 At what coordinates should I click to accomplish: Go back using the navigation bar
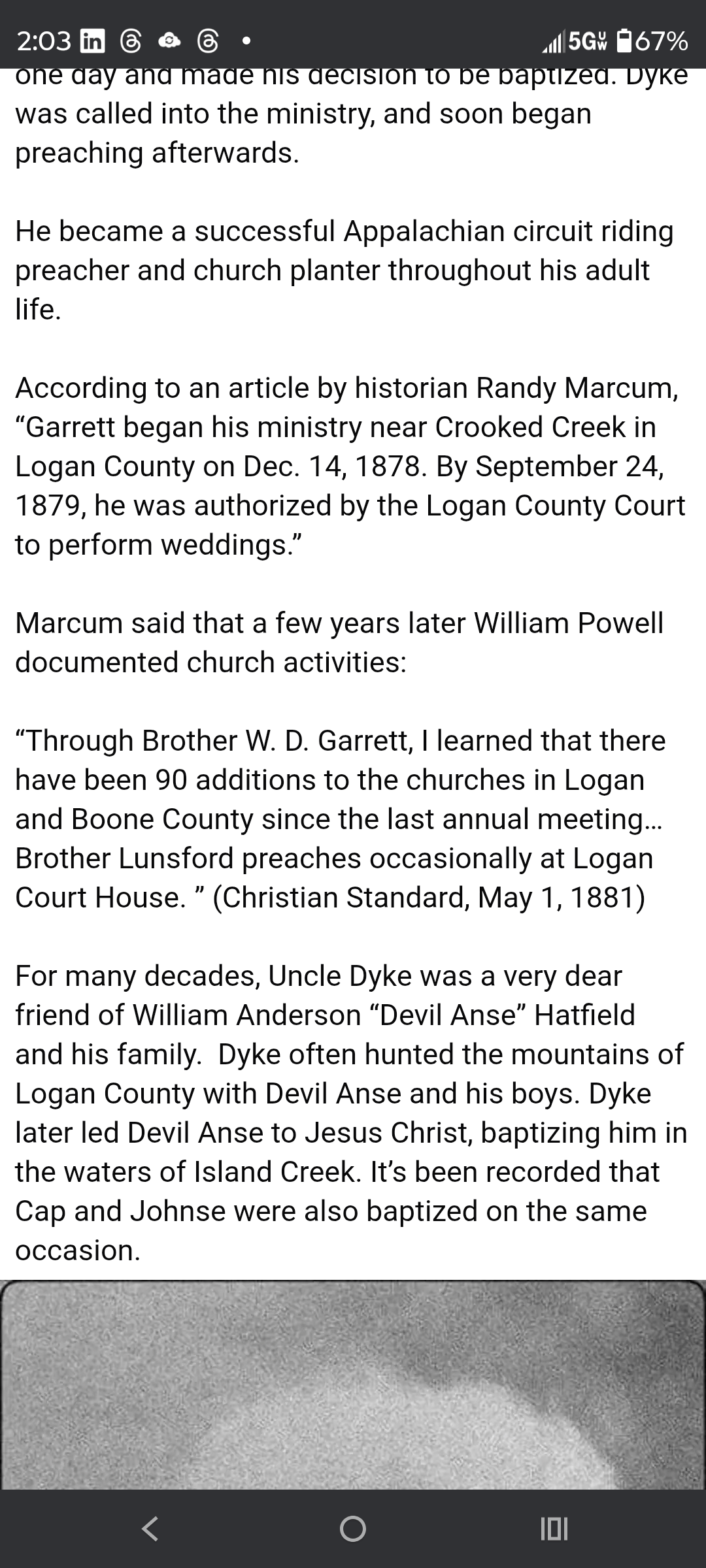[150, 1528]
